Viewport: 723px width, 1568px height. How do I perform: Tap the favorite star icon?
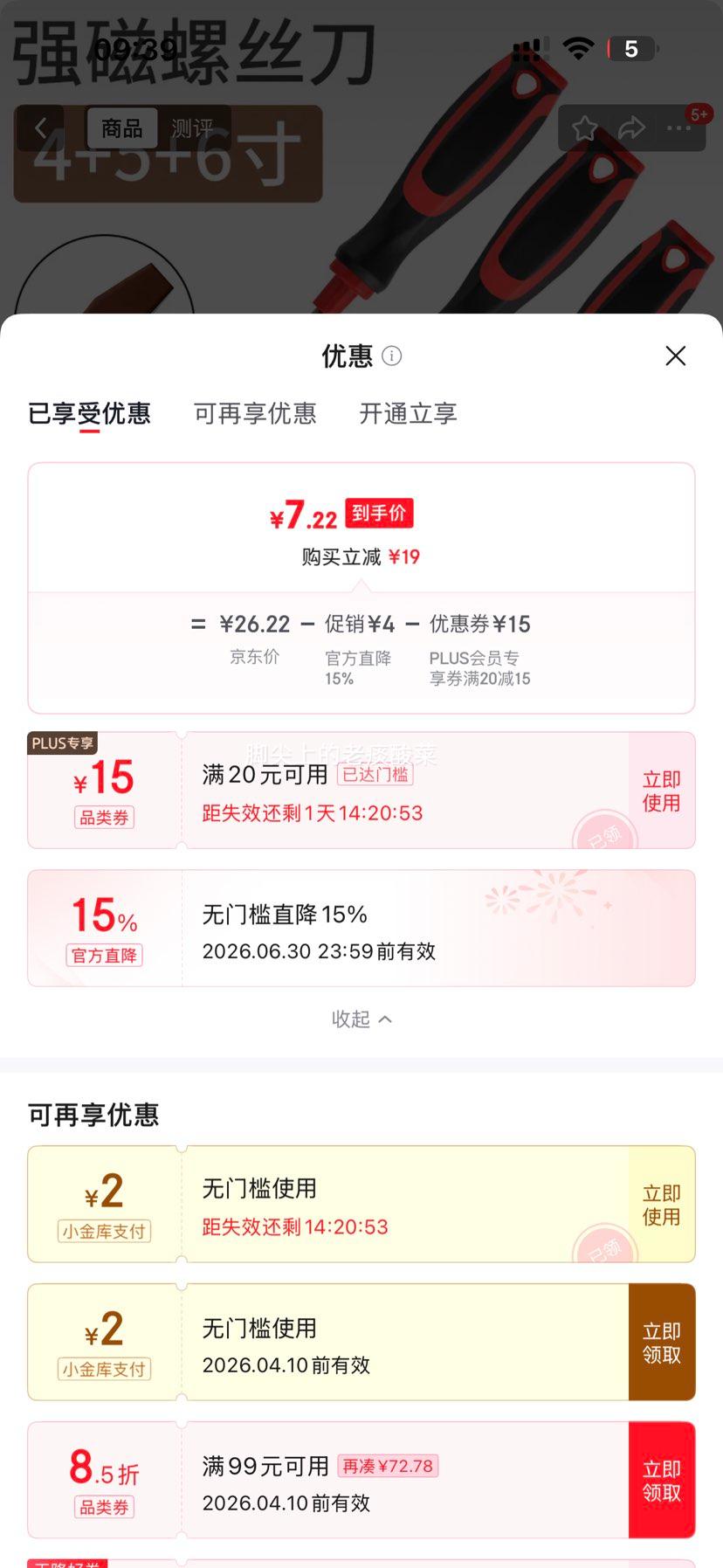pos(583,128)
